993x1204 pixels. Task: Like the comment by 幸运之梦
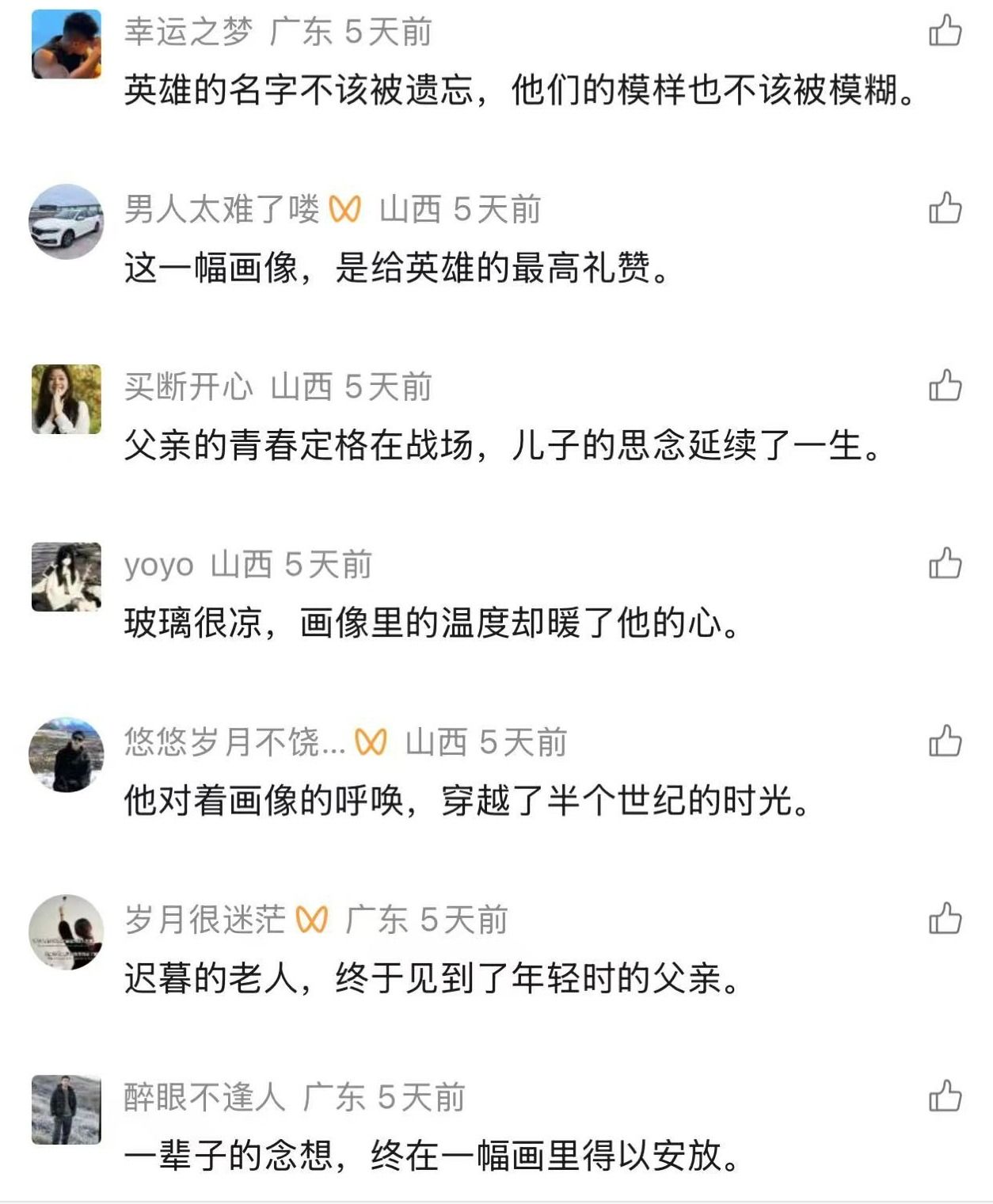click(945, 32)
